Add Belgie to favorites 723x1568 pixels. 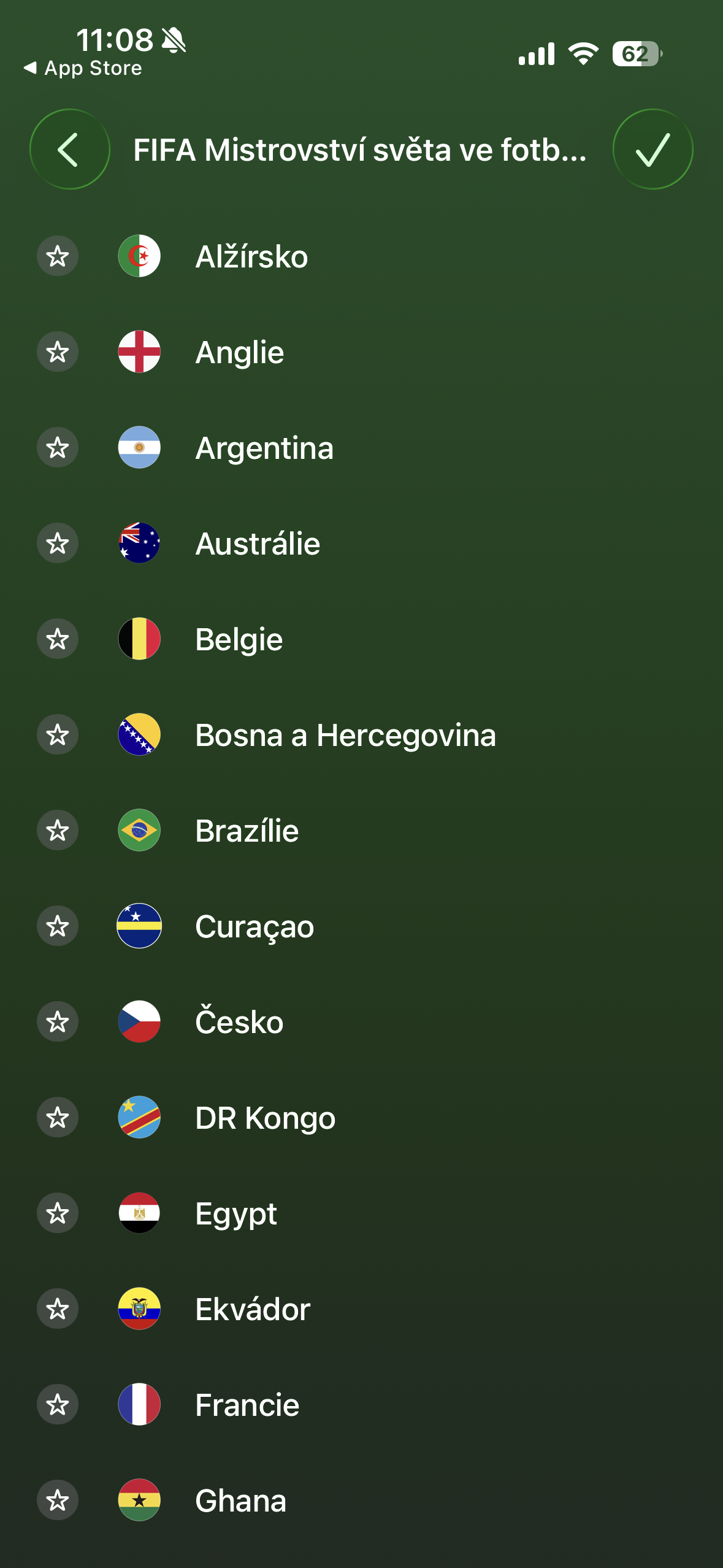click(58, 639)
